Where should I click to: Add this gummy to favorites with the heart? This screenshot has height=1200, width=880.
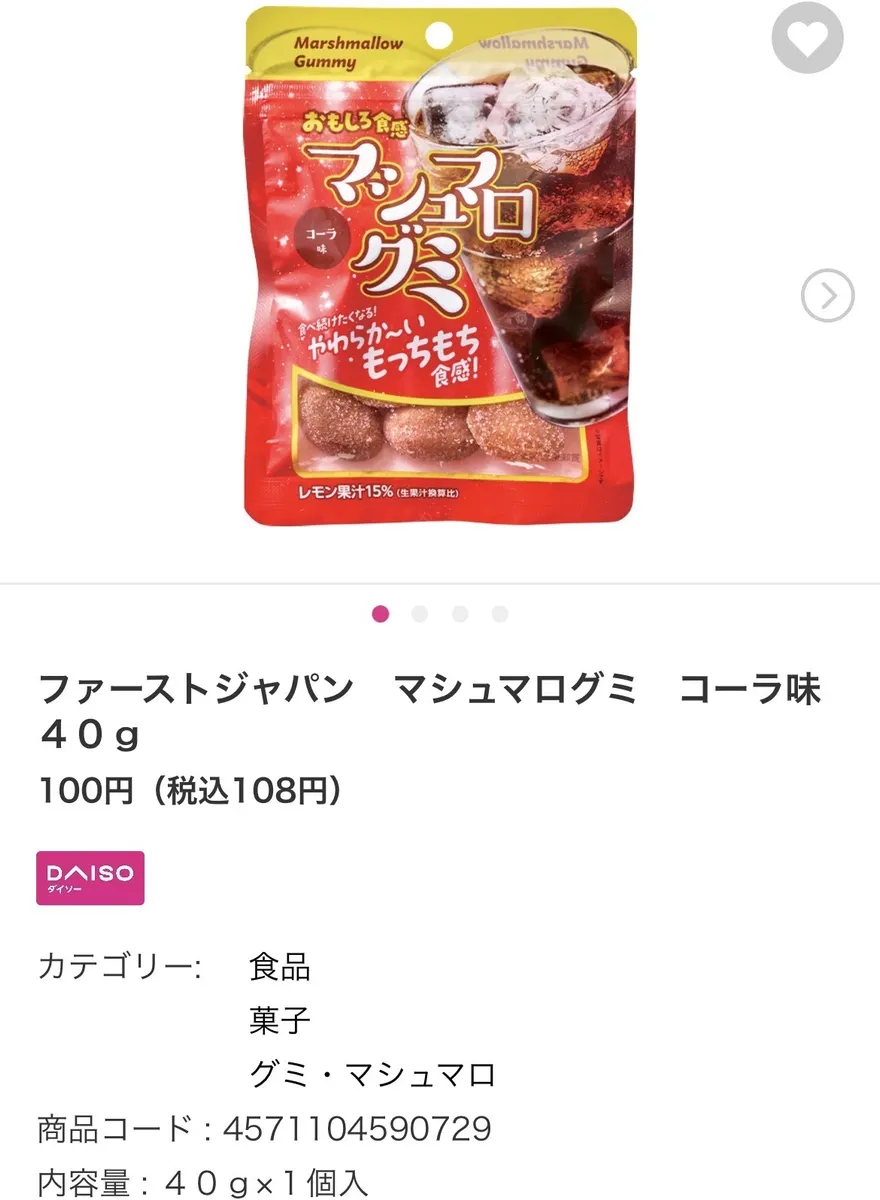click(808, 38)
